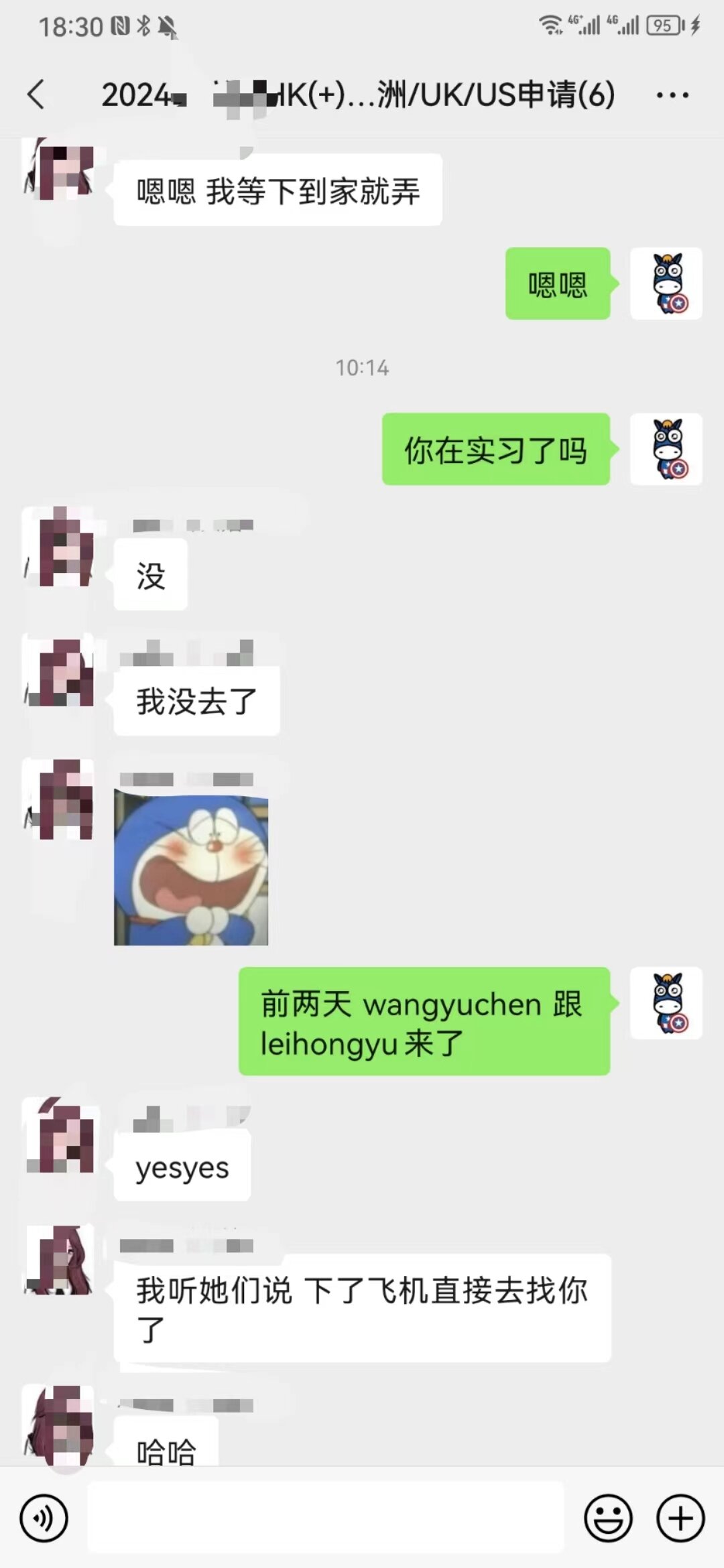
Task: Go back to the chat list
Action: [x=37, y=94]
